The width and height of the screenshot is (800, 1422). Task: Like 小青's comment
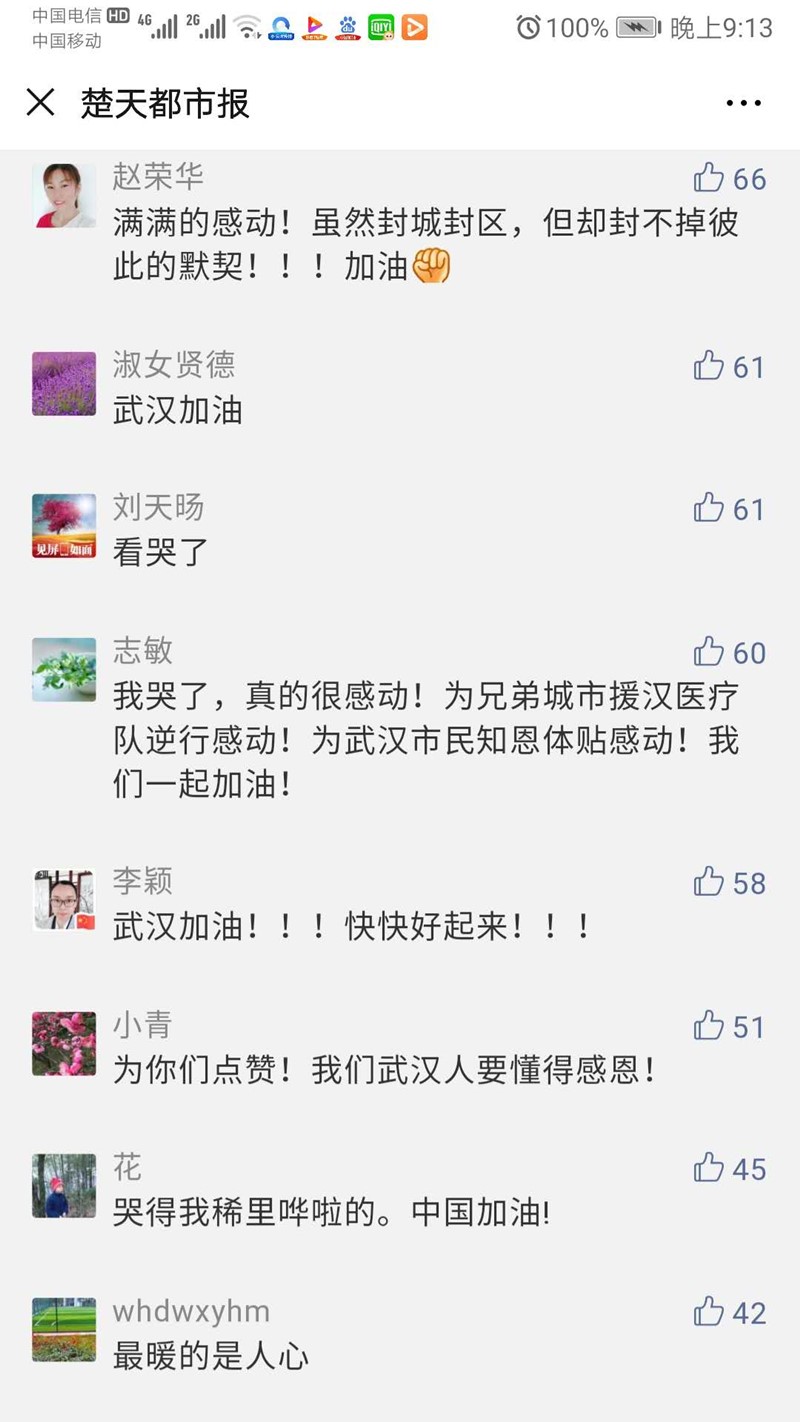(709, 1026)
